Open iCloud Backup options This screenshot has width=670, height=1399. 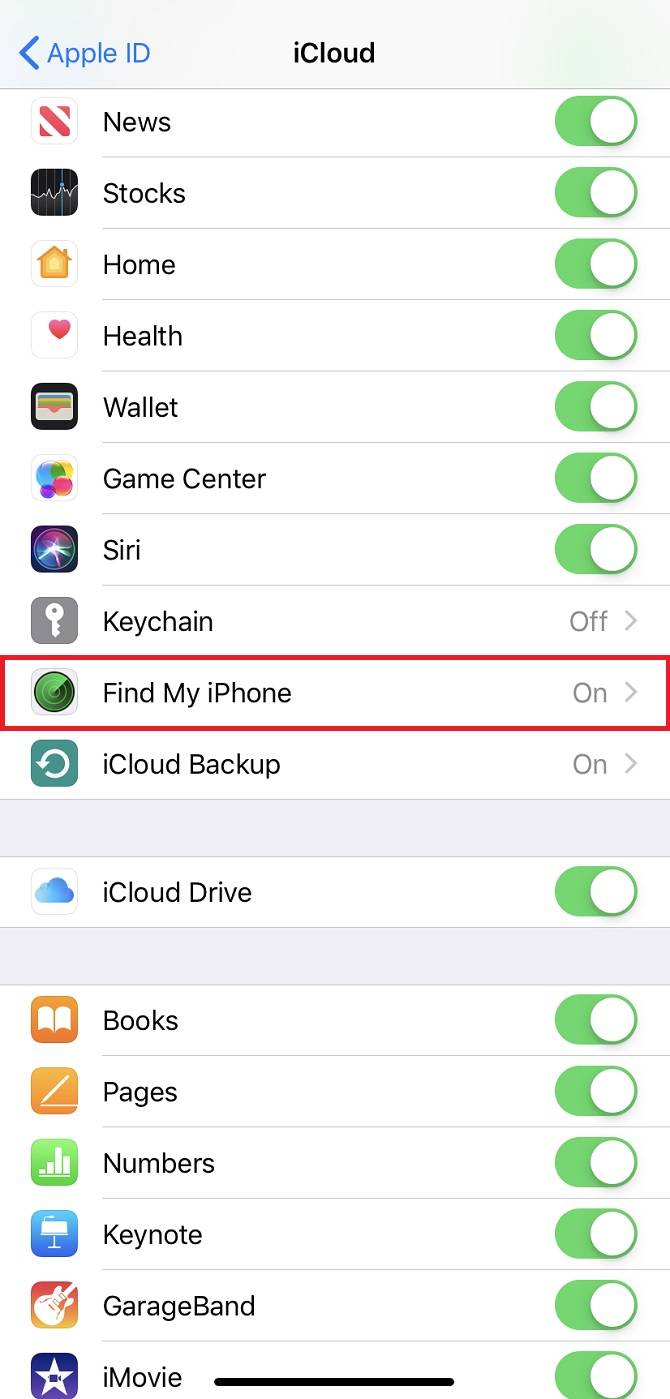click(x=334, y=764)
